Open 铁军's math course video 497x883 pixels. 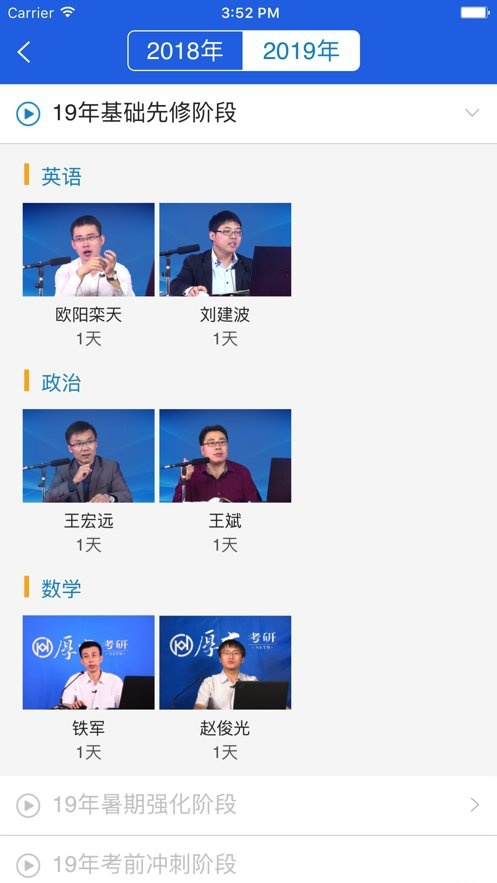pyautogui.click(x=88, y=662)
